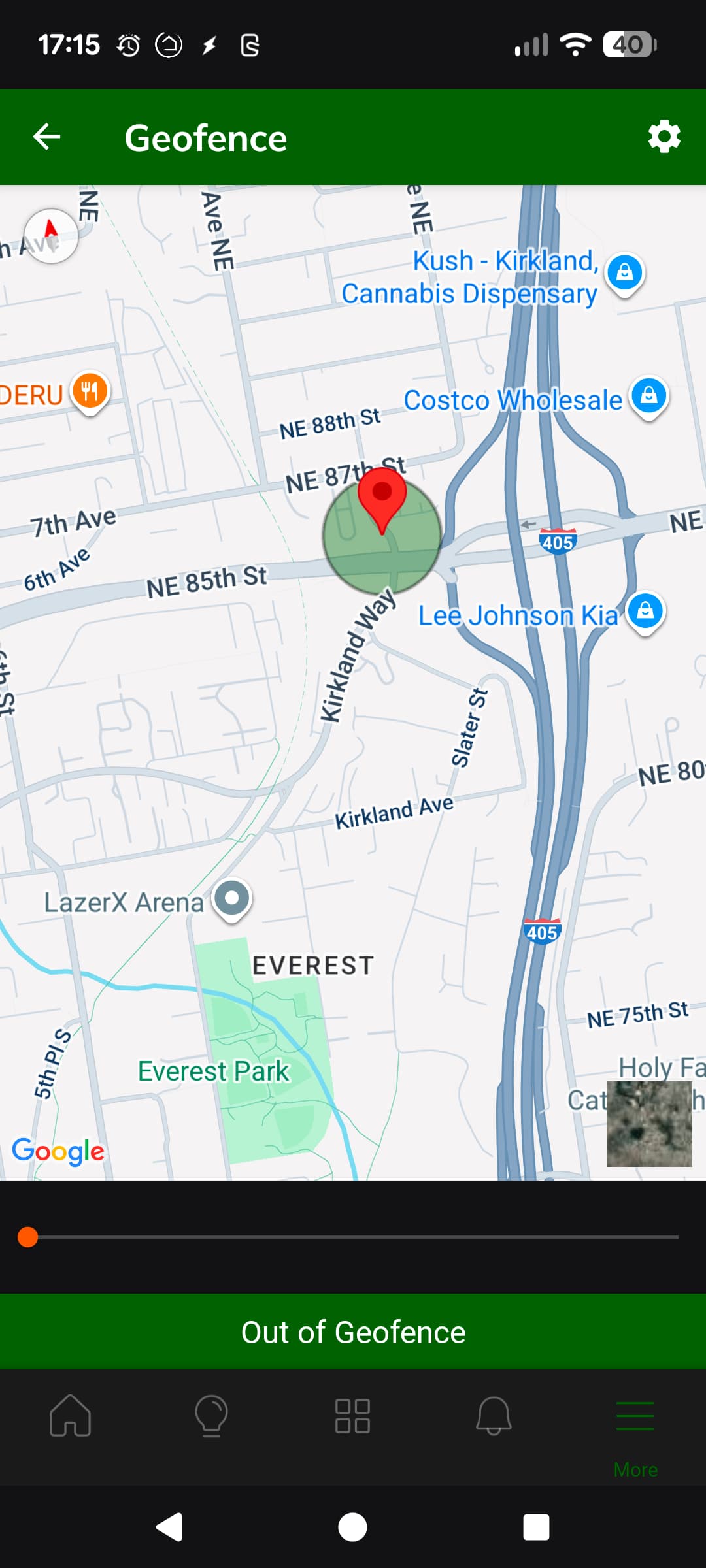706x1568 pixels.
Task: Select the Costco Wholesale map marker
Action: (648, 396)
